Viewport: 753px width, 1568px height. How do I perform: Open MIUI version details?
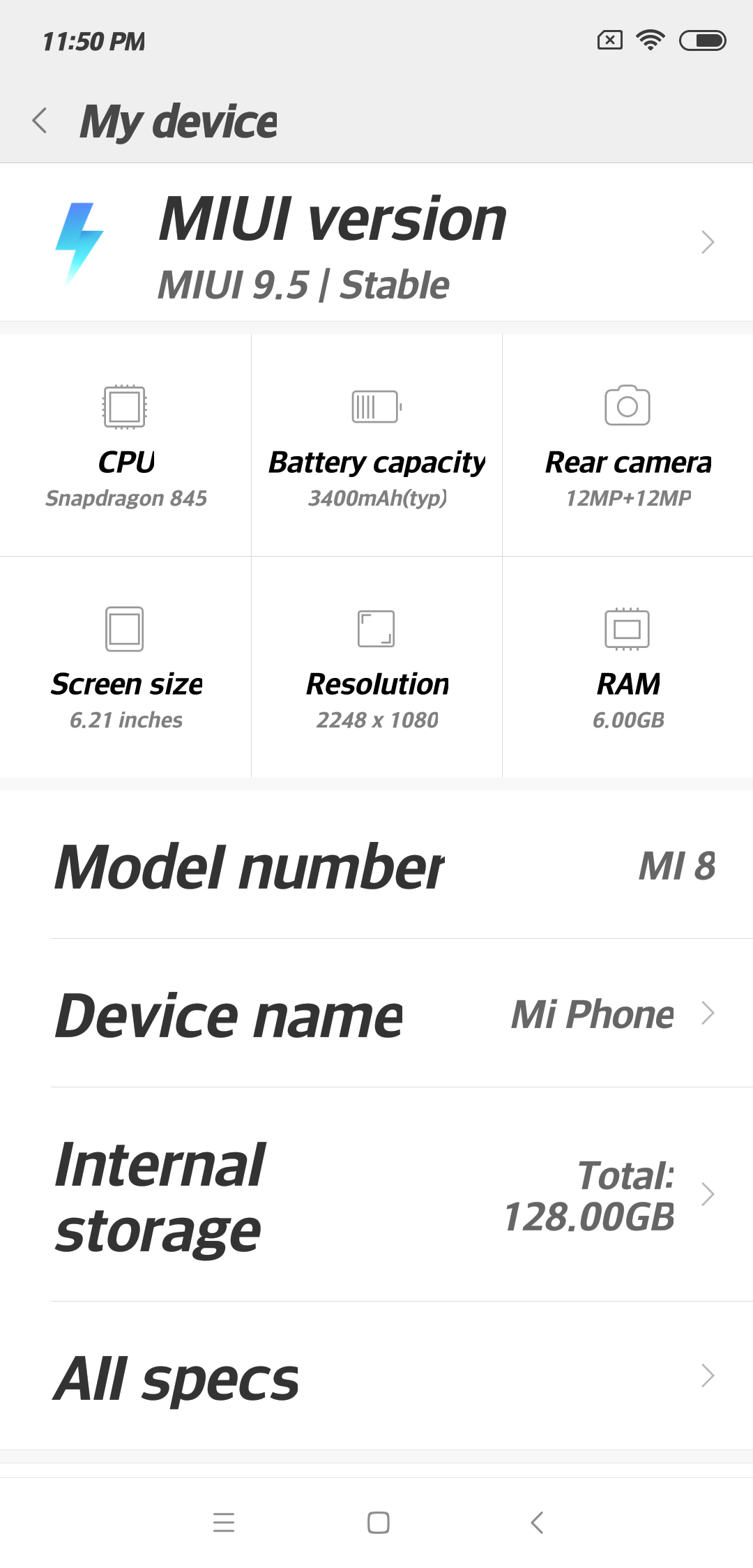pyautogui.click(x=376, y=243)
